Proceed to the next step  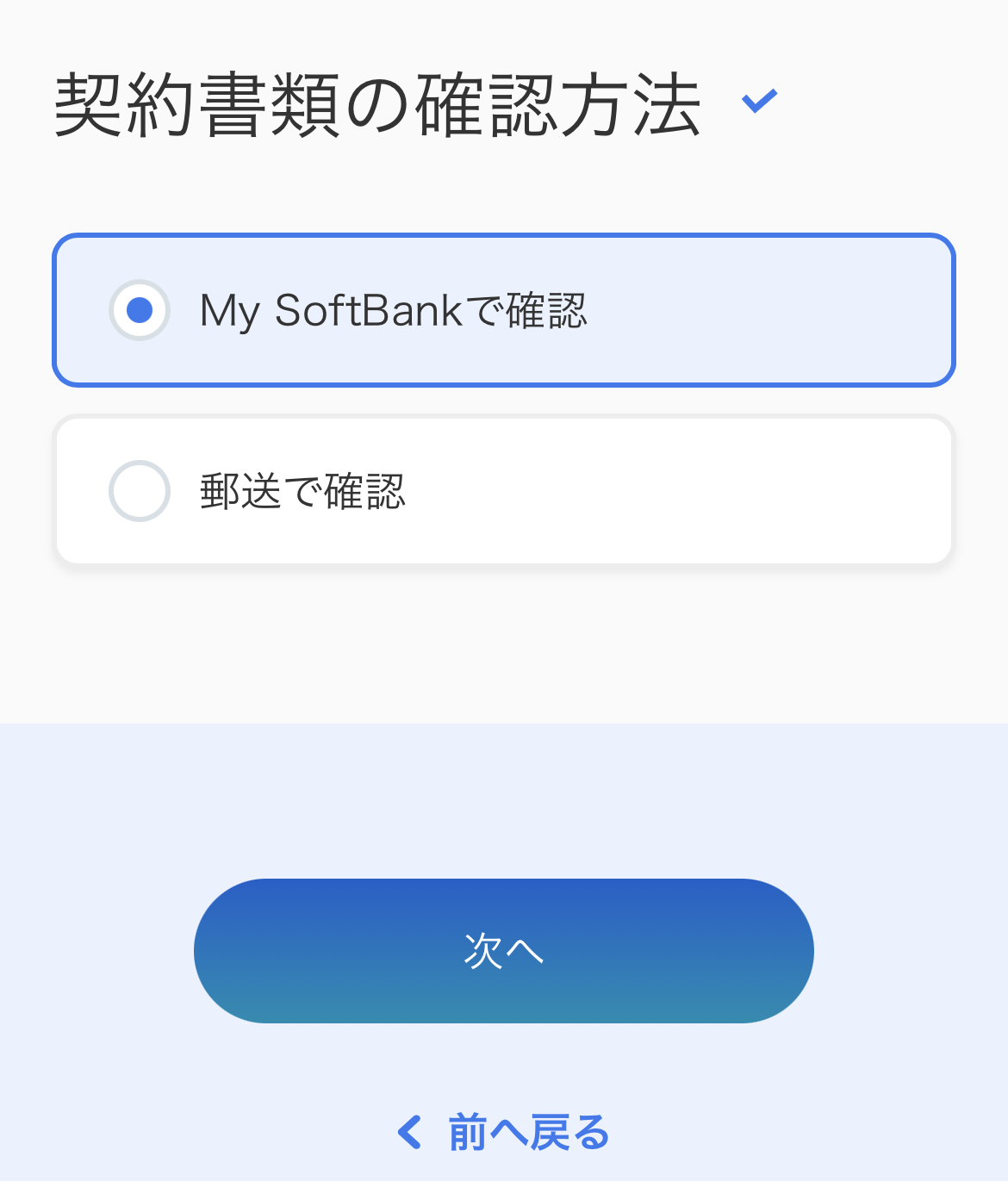[504, 950]
